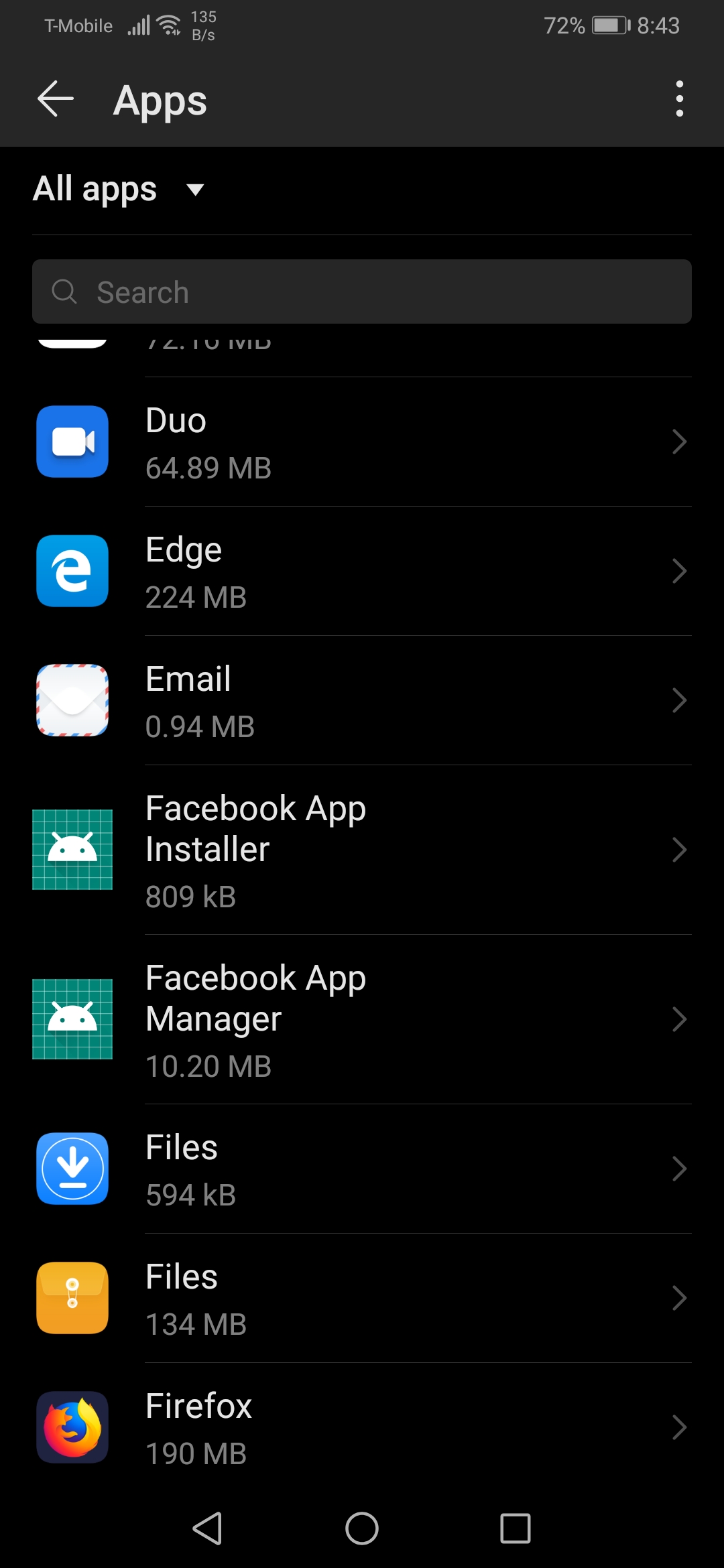
Task: Open the Files app sized 594 kB
Action: pyautogui.click(x=362, y=1169)
